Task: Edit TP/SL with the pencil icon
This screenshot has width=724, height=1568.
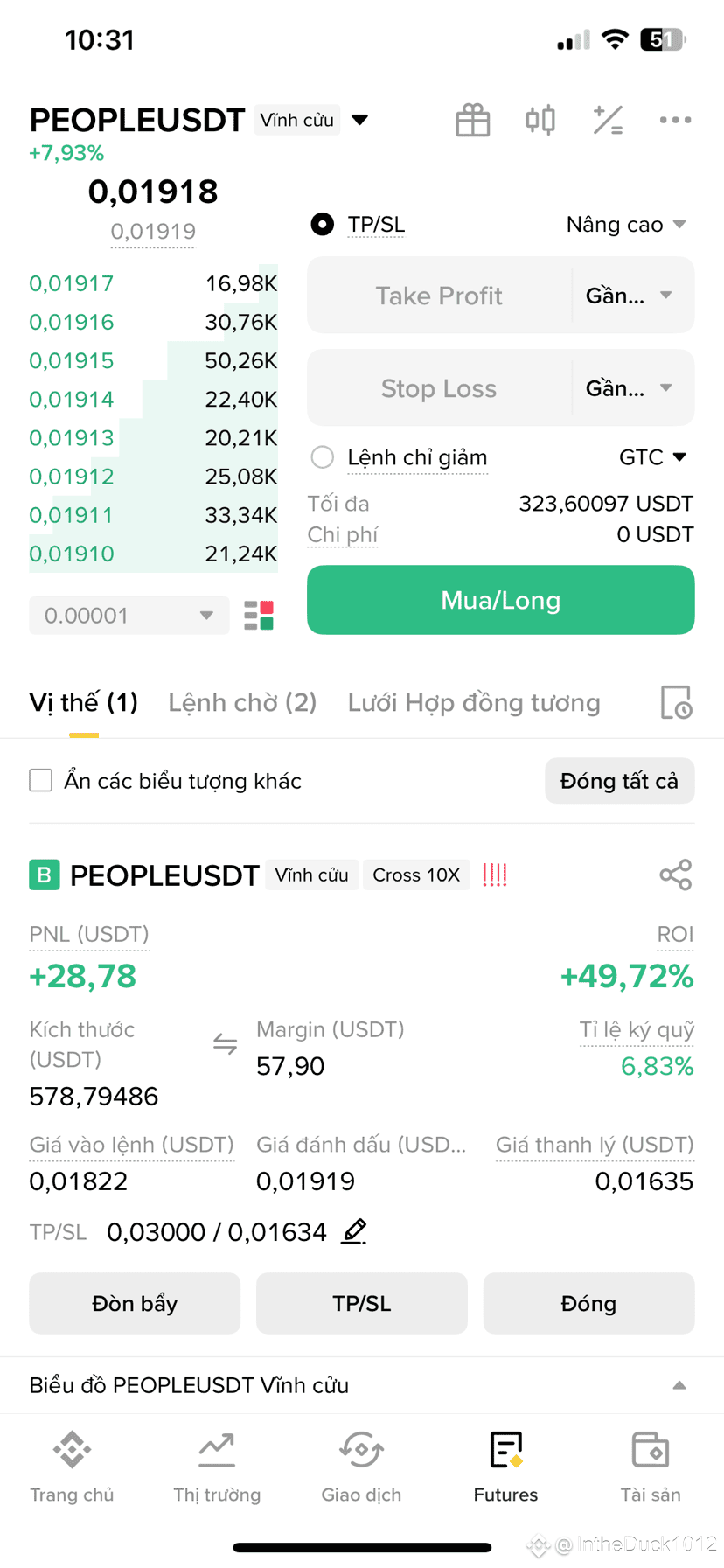Action: pyautogui.click(x=354, y=1231)
